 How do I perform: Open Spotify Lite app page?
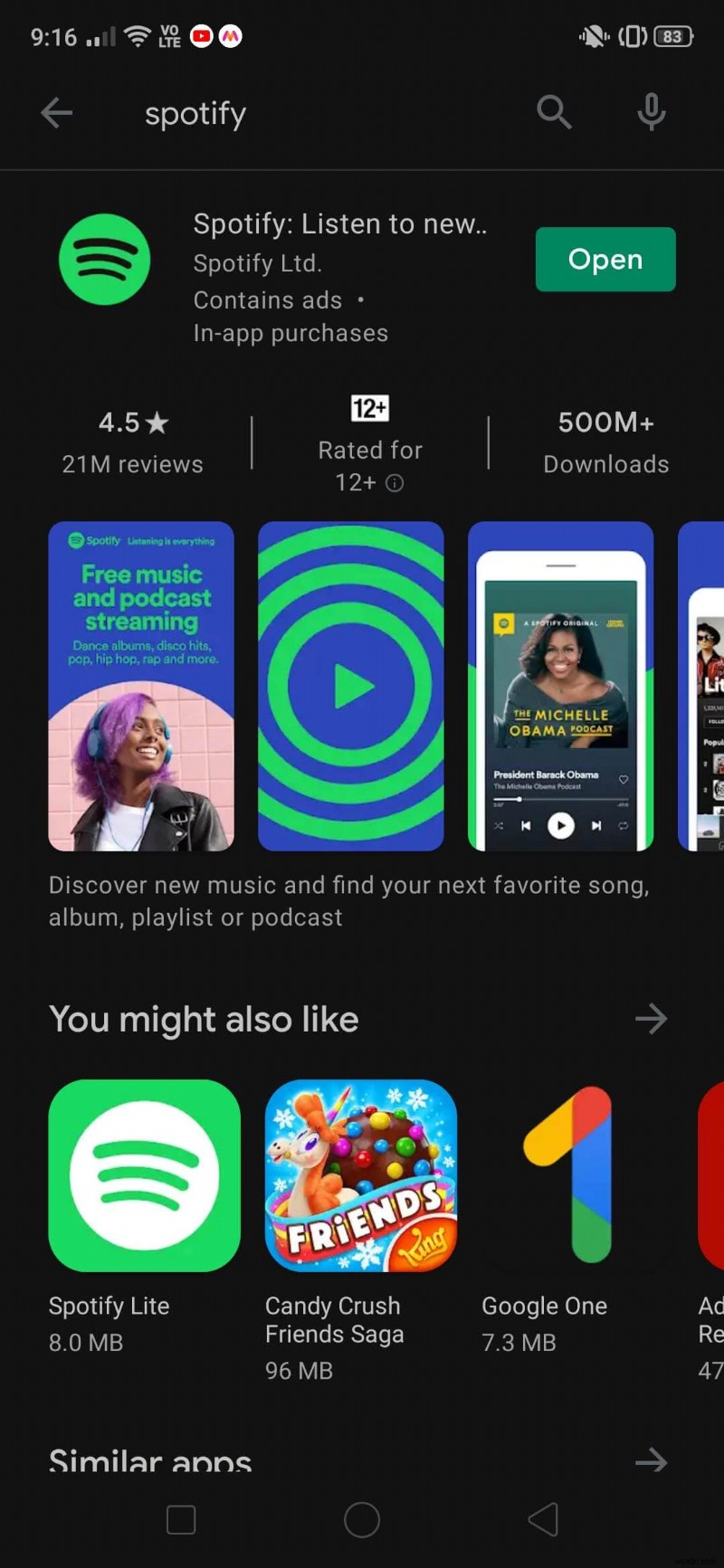tap(144, 1176)
